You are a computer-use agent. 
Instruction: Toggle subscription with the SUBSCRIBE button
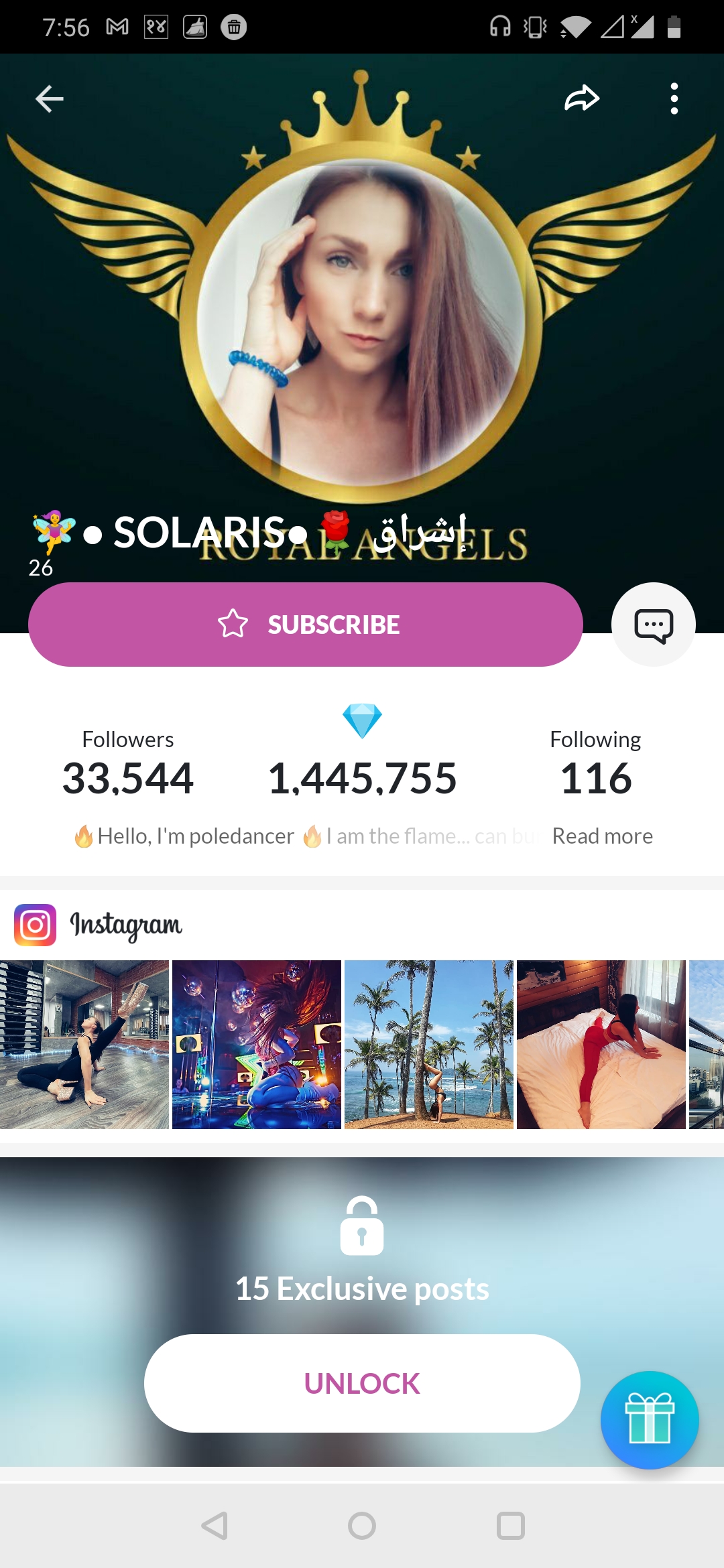click(x=306, y=624)
